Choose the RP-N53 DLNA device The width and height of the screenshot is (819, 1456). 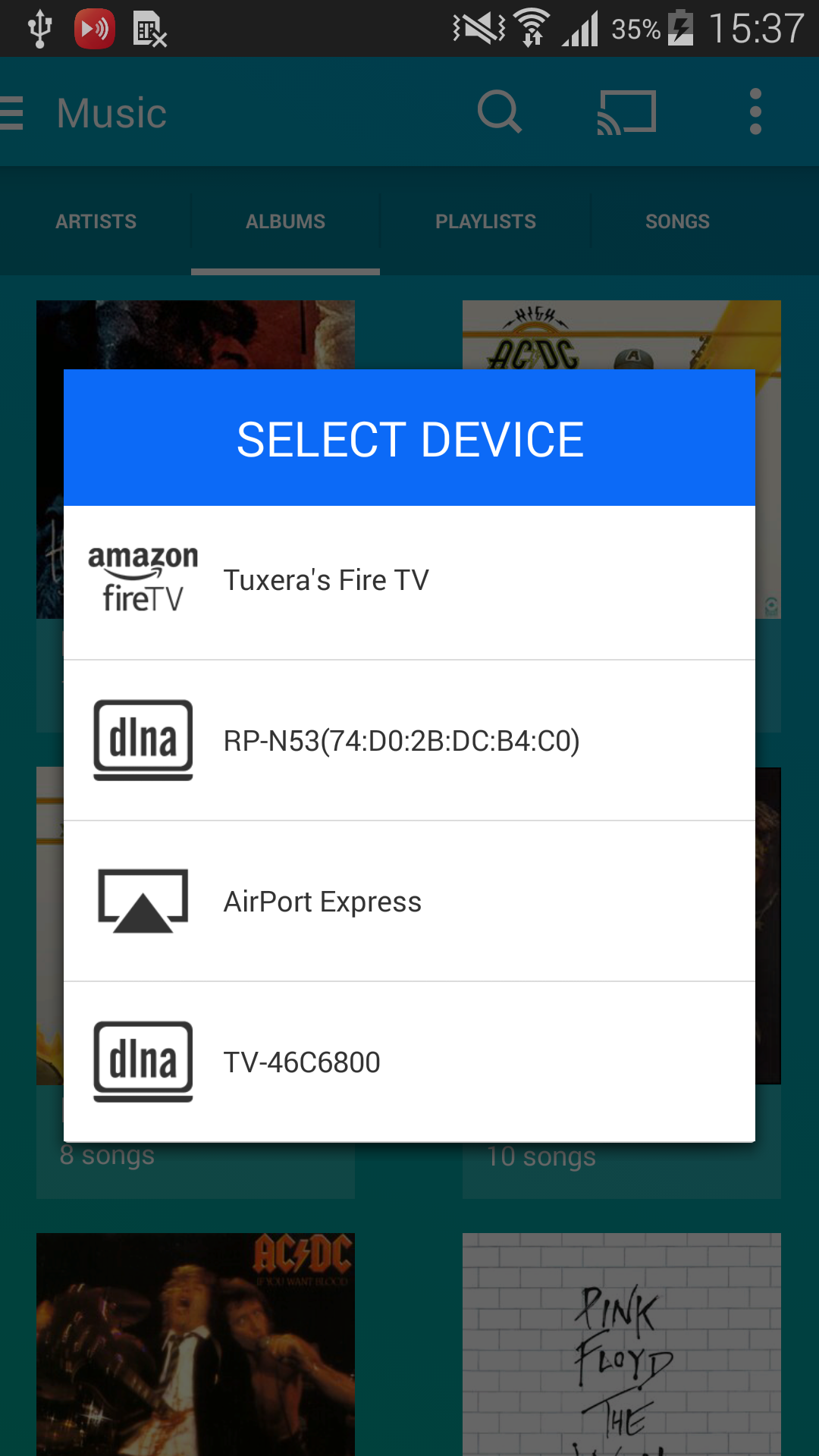tap(409, 741)
